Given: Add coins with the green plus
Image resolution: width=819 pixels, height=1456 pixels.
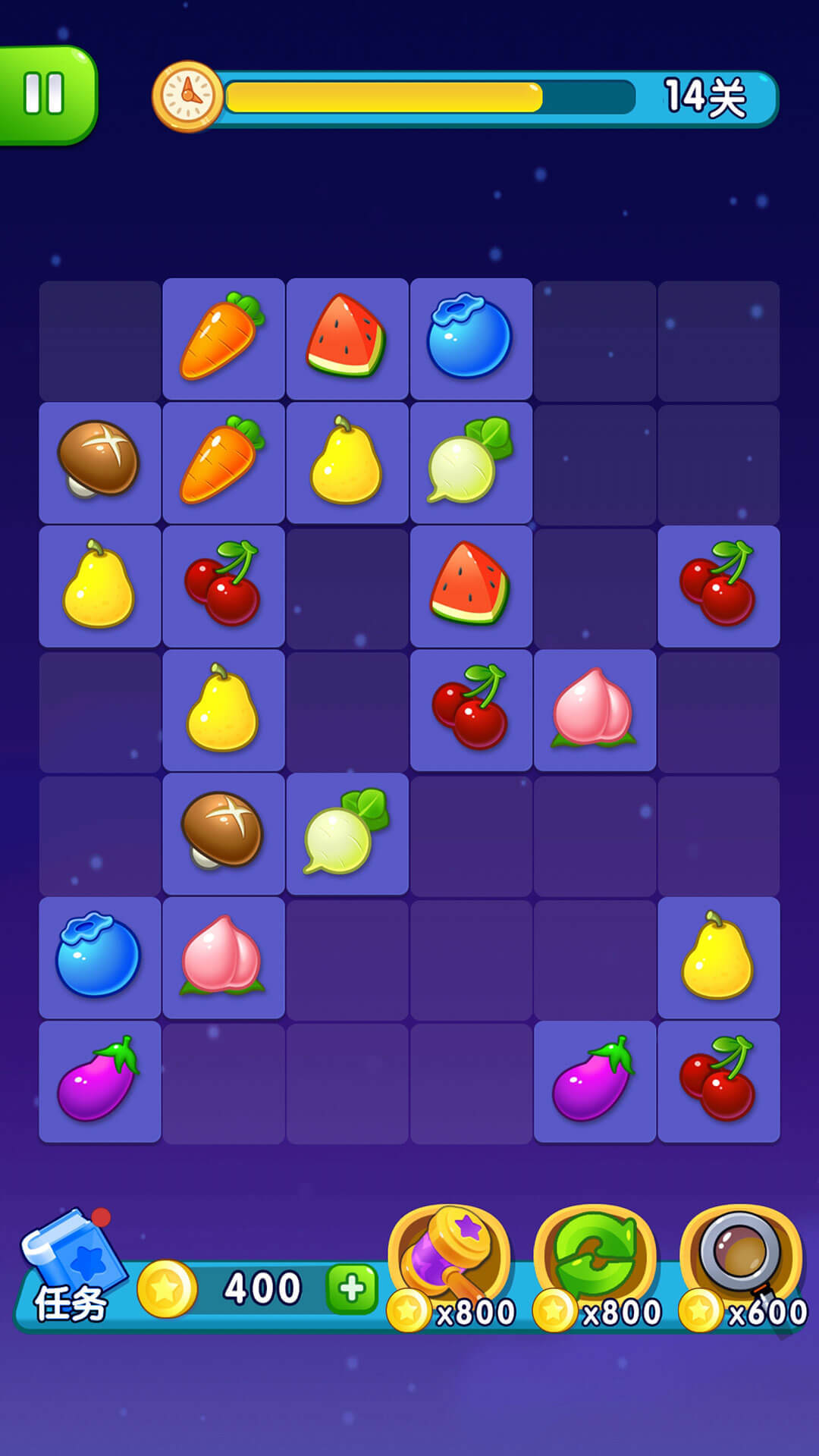Looking at the screenshot, I should pyautogui.click(x=351, y=1288).
